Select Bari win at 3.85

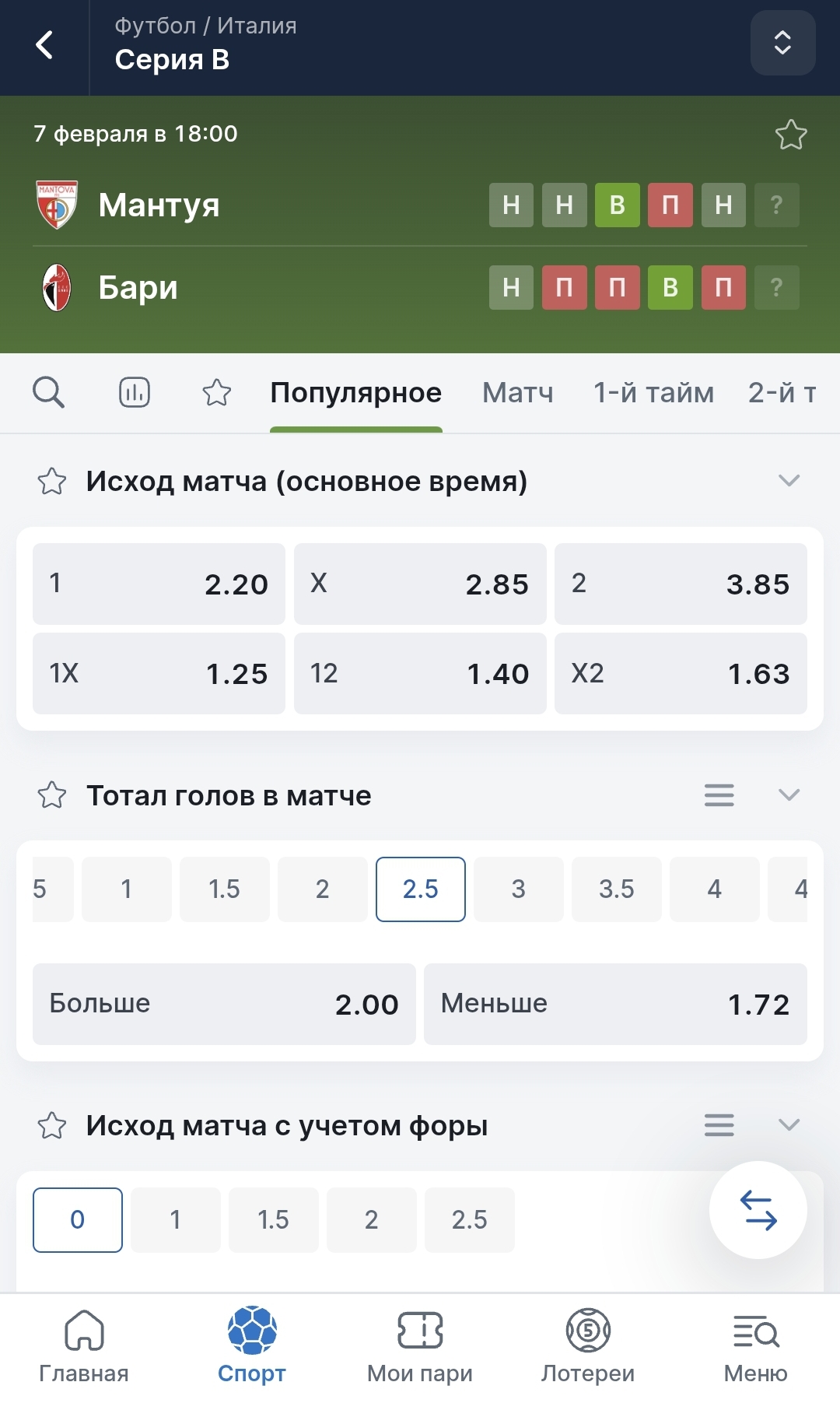point(681,584)
